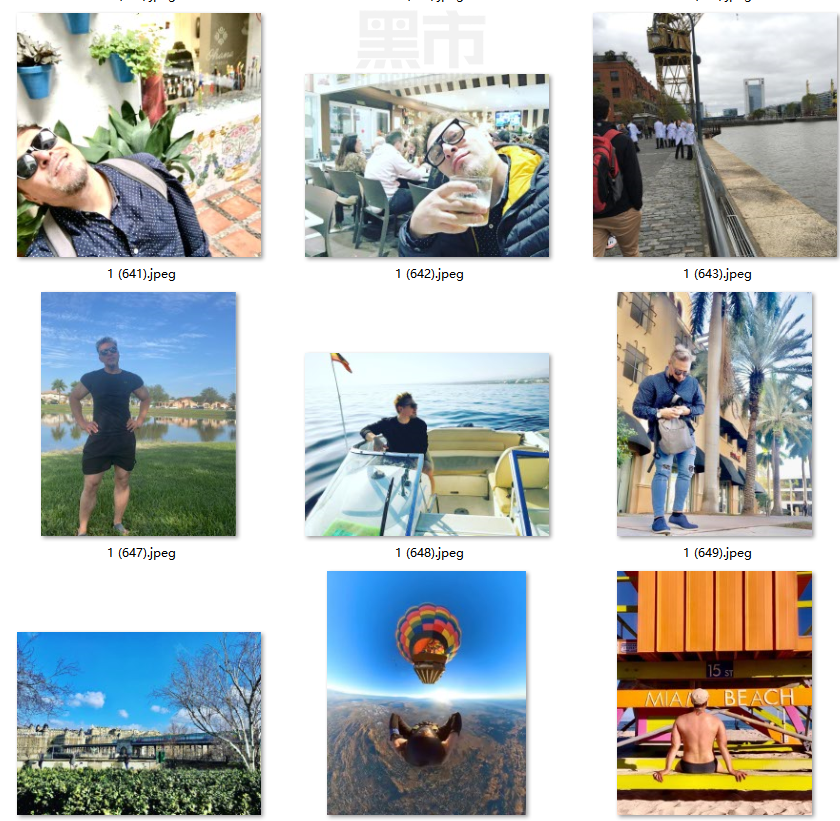Screen dimensions: 840x821
Task: Open the hot air balloon photo
Action: pyautogui.click(x=427, y=693)
